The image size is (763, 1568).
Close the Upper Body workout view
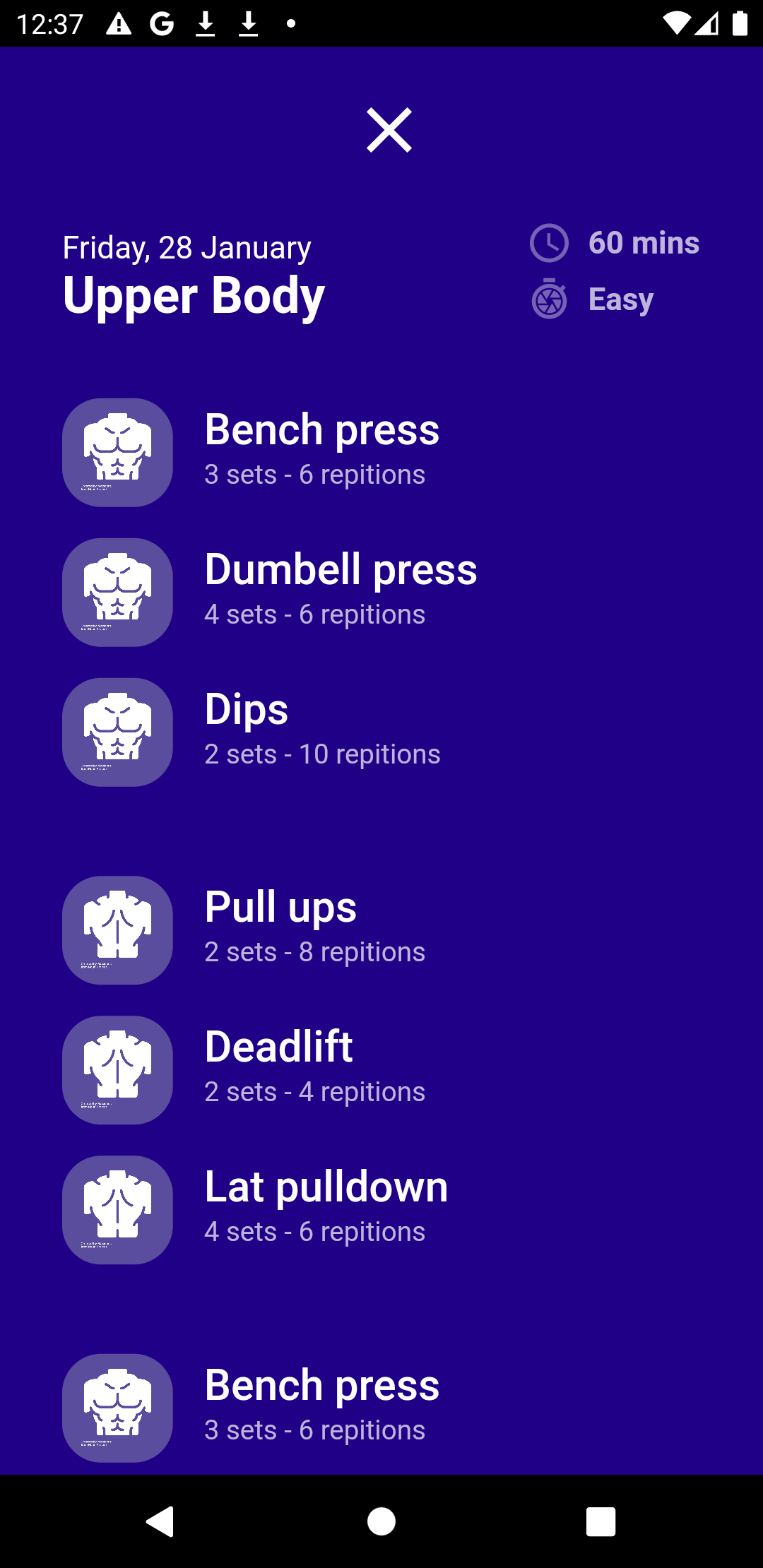388,130
